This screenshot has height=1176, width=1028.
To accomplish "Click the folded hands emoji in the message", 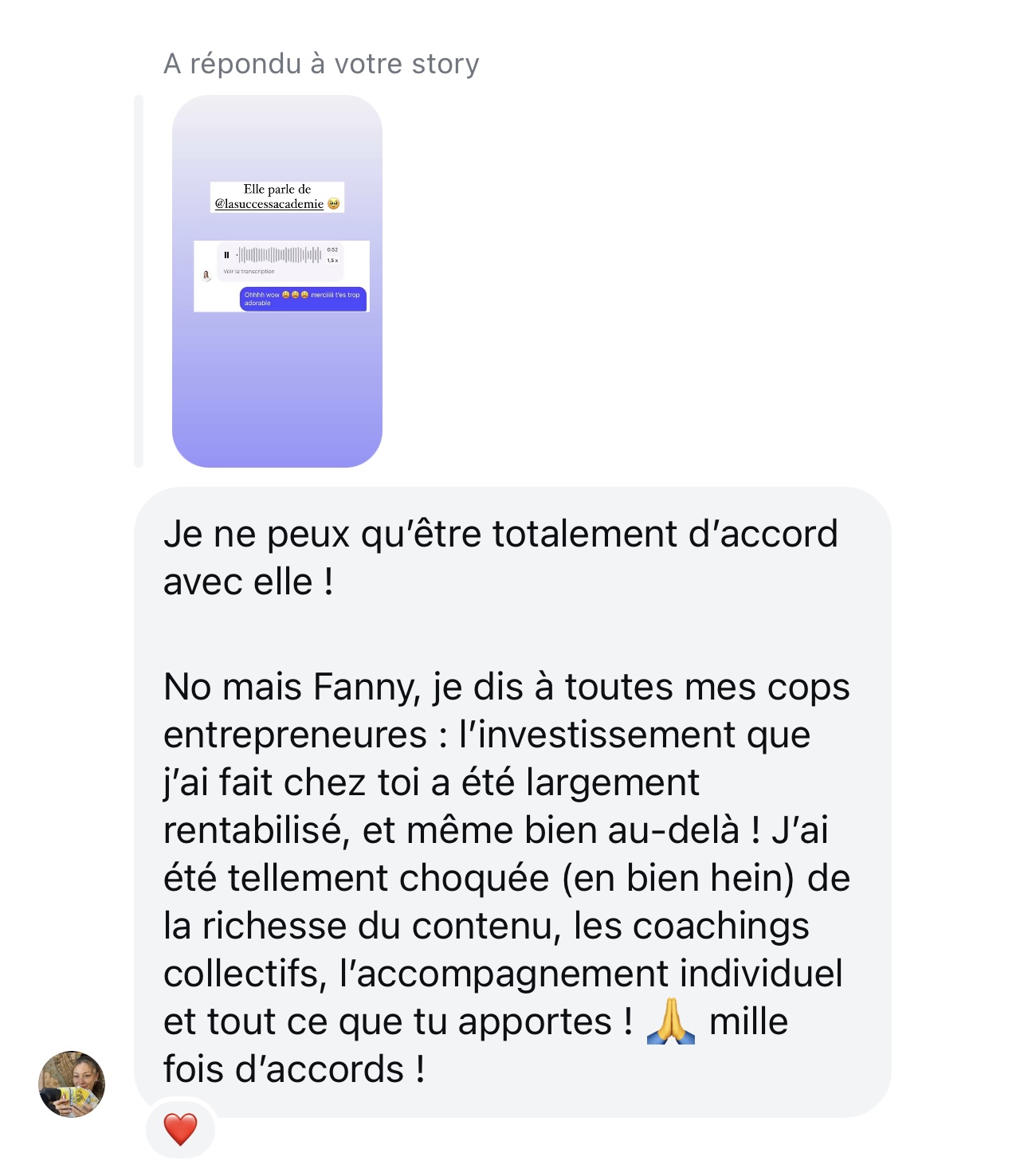I will click(669, 1021).
